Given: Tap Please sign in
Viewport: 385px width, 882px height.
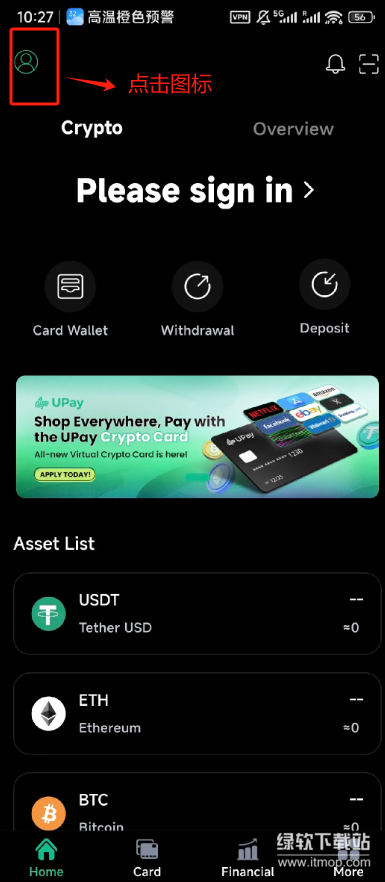Looking at the screenshot, I should click(x=195, y=191).
